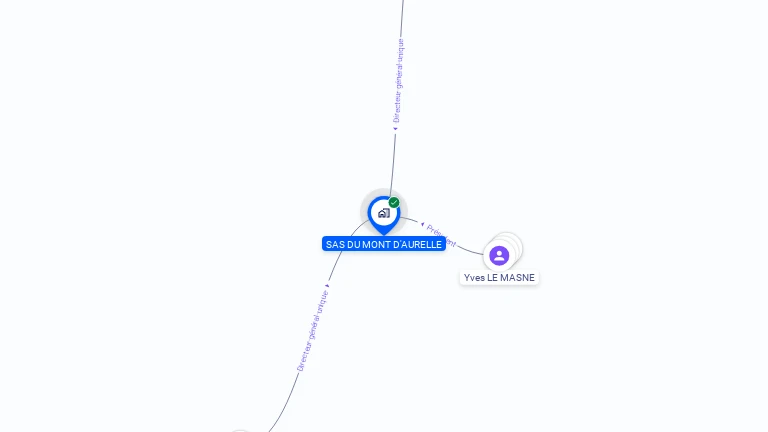Open the Yves LE MASNE person node

tap(499, 256)
